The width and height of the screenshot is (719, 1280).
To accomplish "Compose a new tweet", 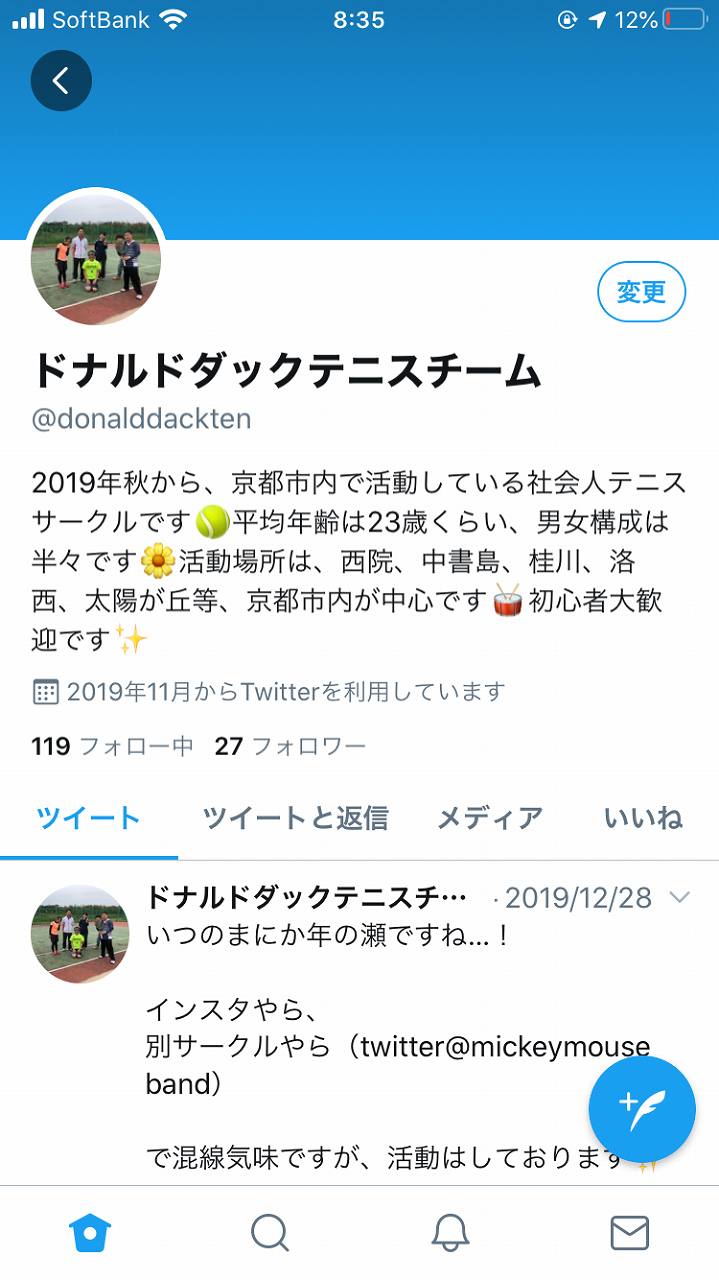I will tap(641, 1109).
